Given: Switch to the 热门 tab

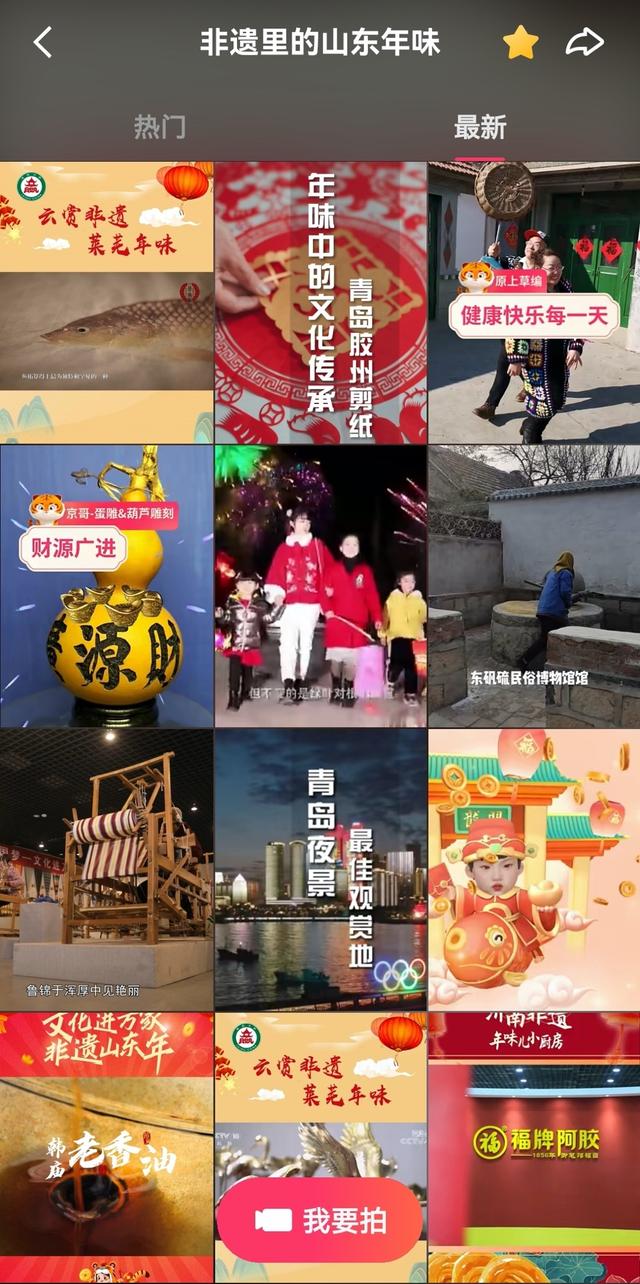Looking at the screenshot, I should tap(160, 127).
